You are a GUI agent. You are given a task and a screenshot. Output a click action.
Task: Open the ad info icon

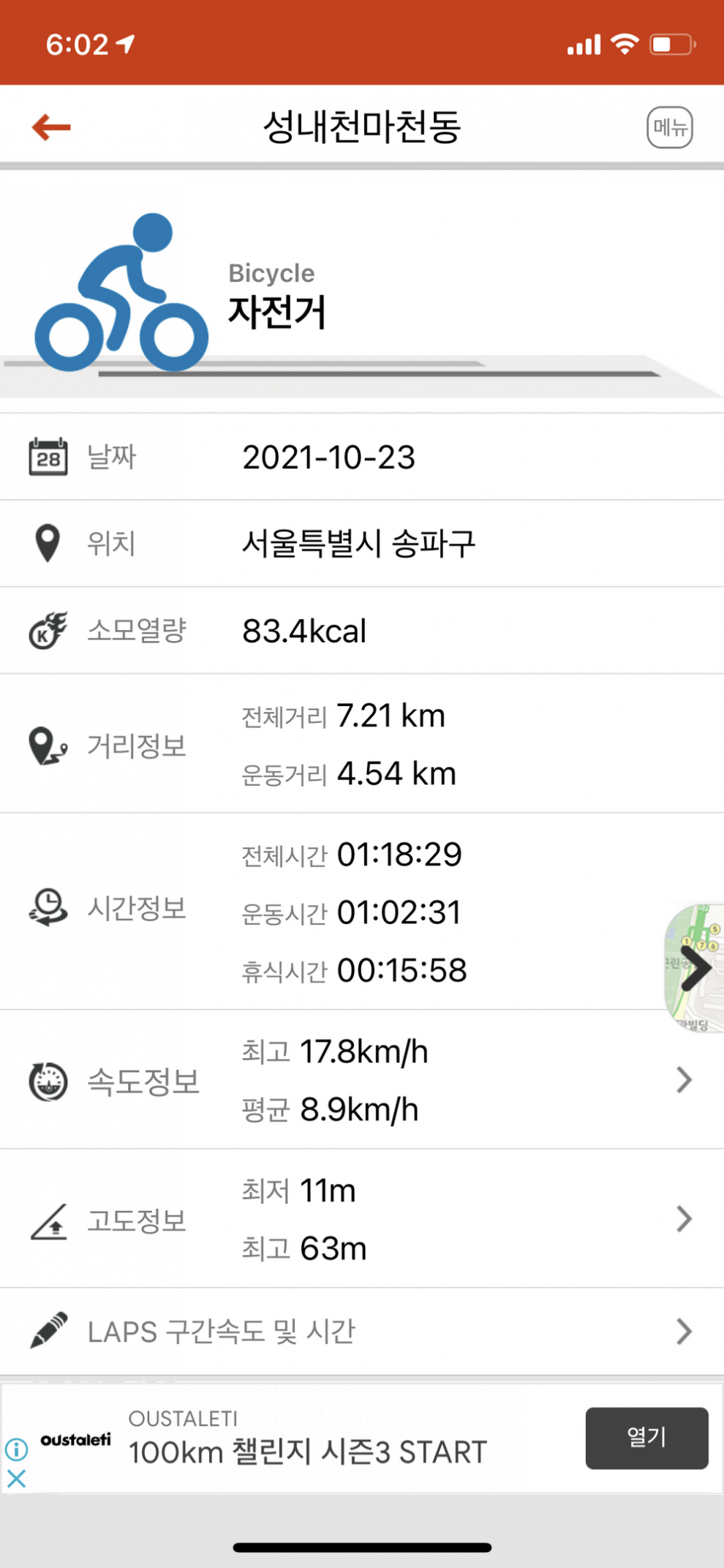click(x=17, y=1449)
